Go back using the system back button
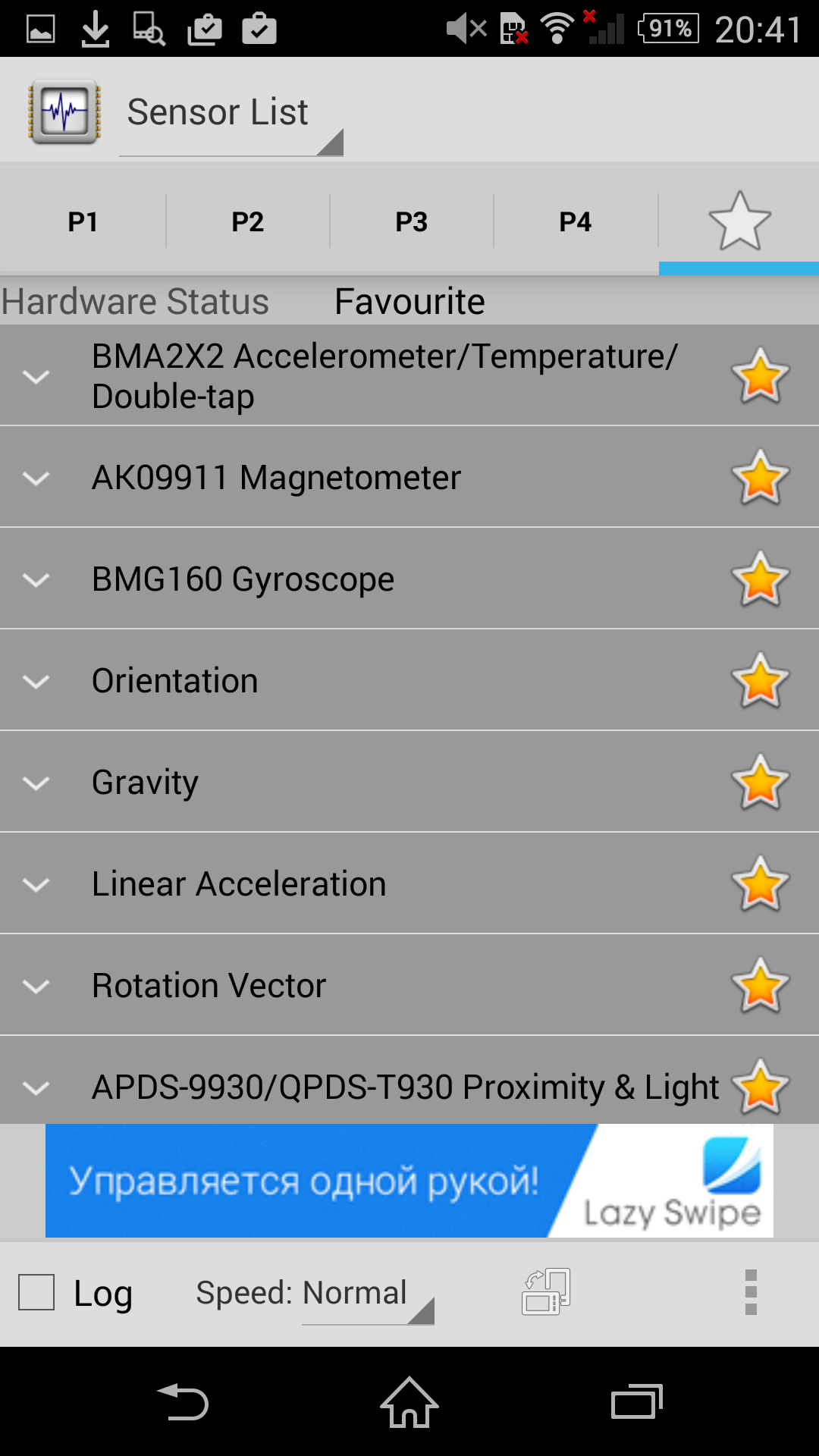This screenshot has height=1456, width=819. coord(183,1401)
